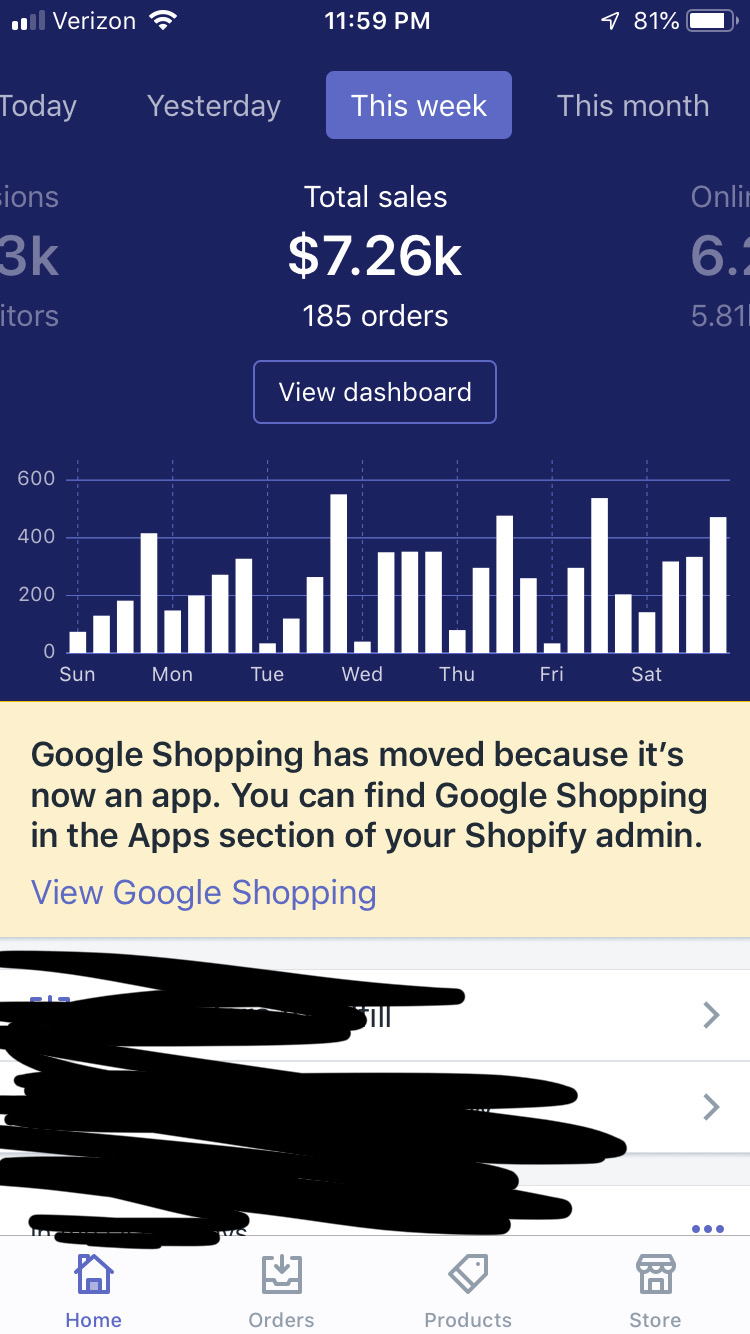Open the View dashboard button
This screenshot has width=750, height=1334.
tap(375, 392)
